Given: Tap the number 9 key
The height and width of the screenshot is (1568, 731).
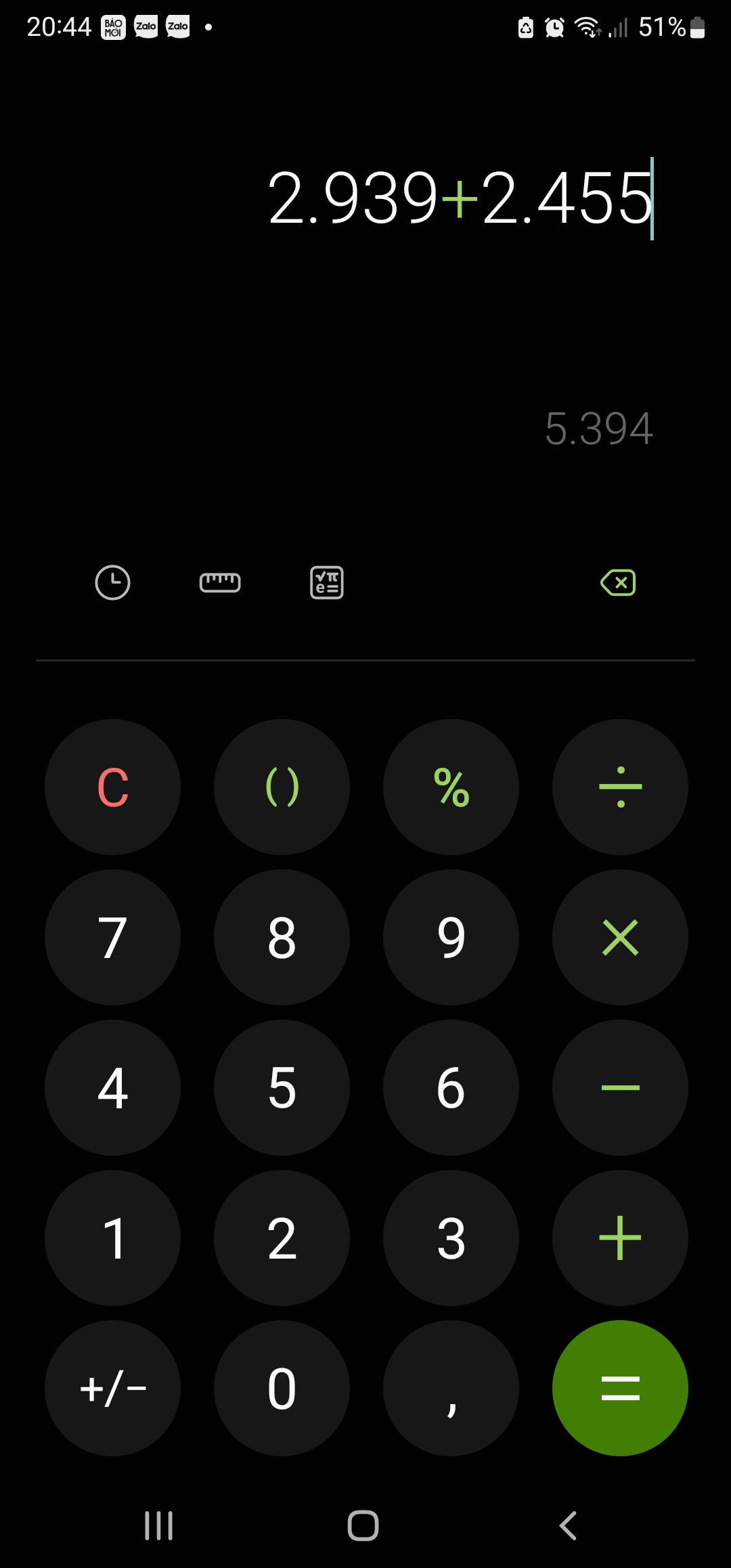Looking at the screenshot, I should pyautogui.click(x=451, y=938).
